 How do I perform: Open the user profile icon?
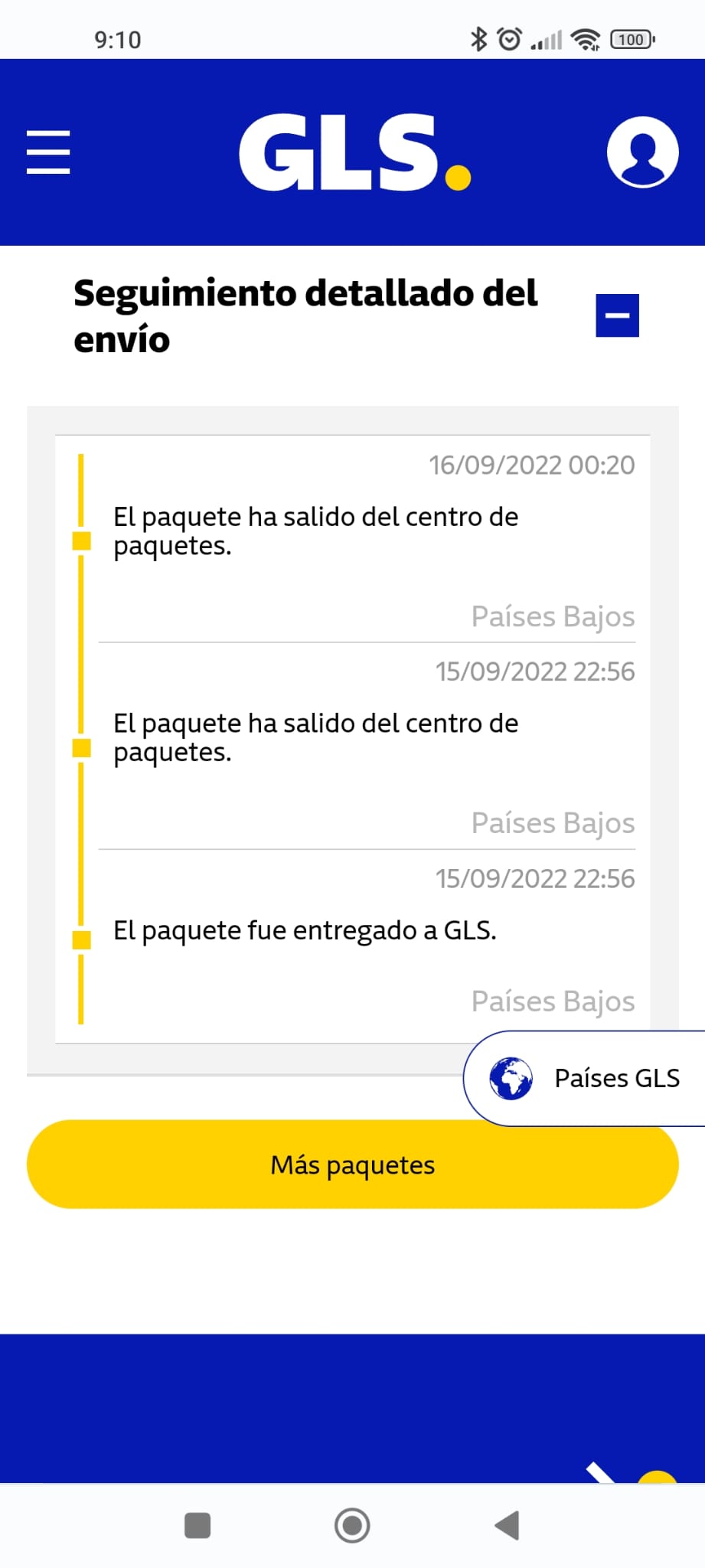642,152
